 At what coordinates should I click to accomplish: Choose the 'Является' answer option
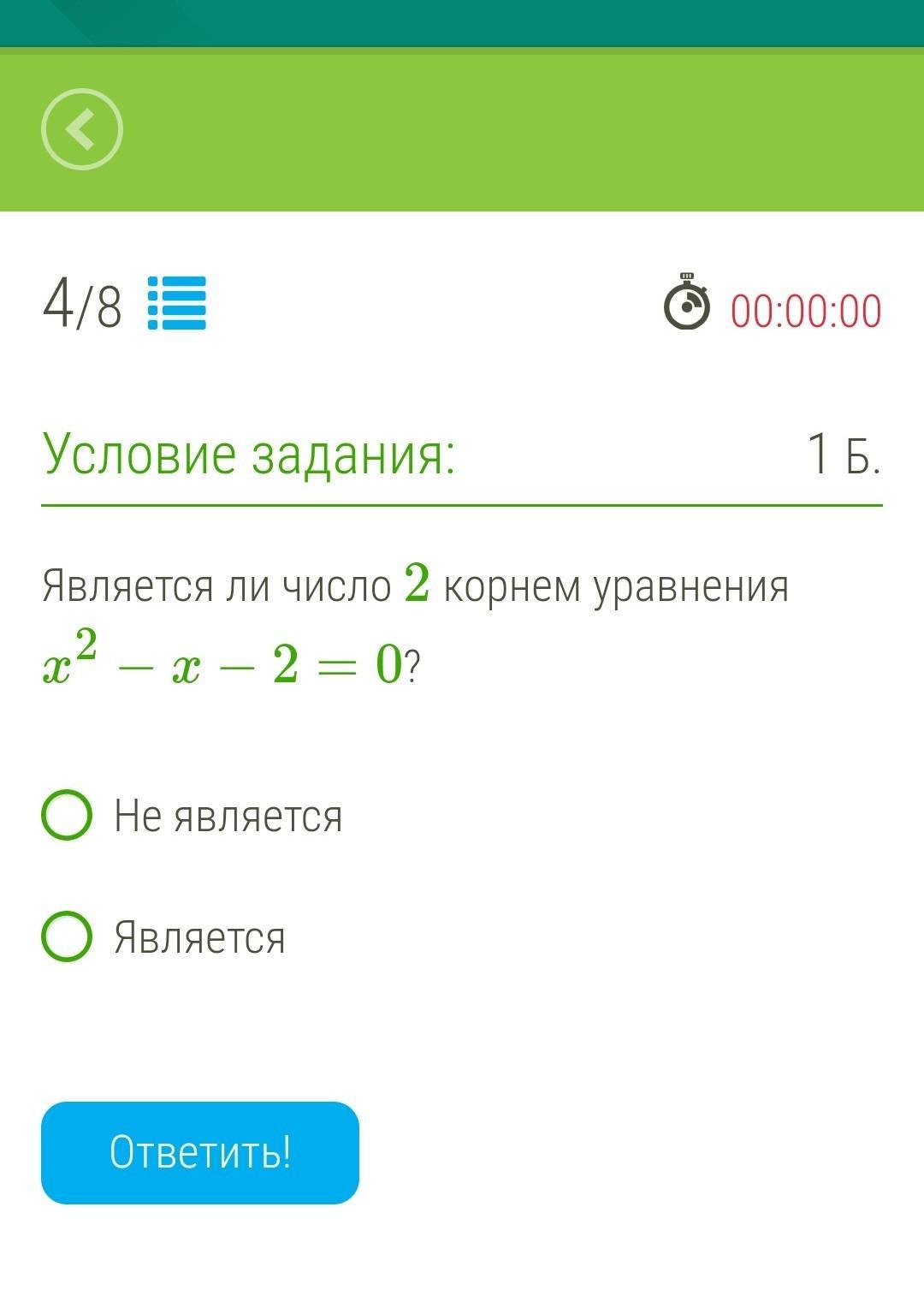pyautogui.click(x=67, y=936)
